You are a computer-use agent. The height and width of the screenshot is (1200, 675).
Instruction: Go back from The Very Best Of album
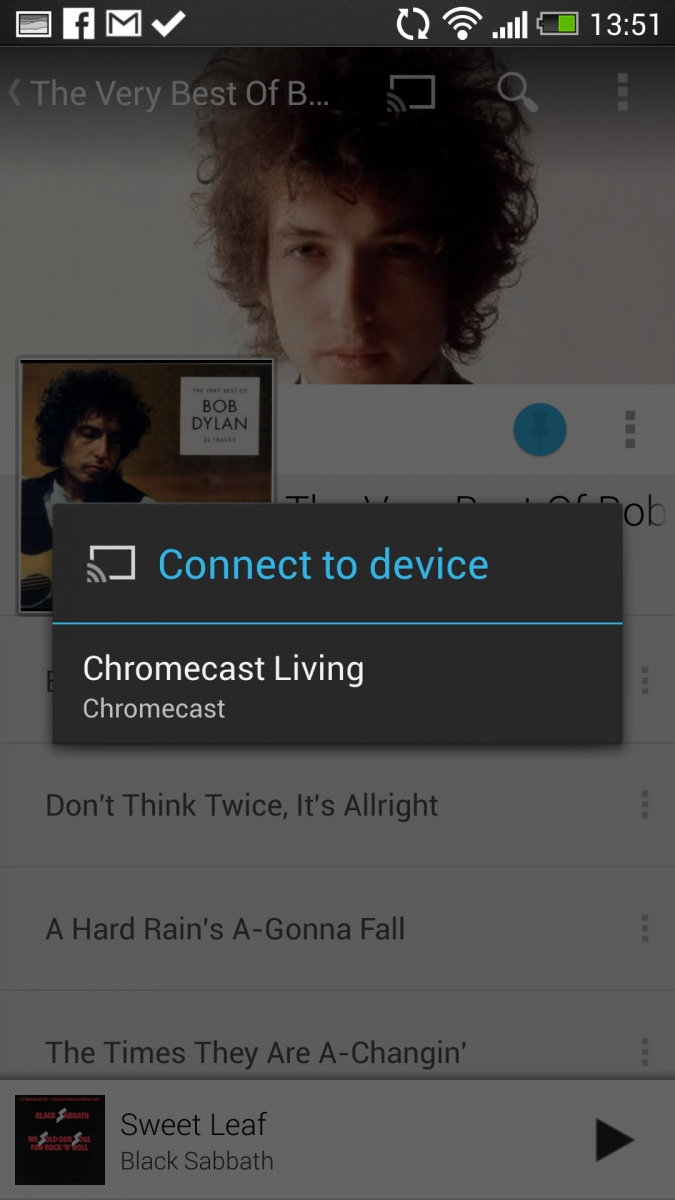point(18,93)
